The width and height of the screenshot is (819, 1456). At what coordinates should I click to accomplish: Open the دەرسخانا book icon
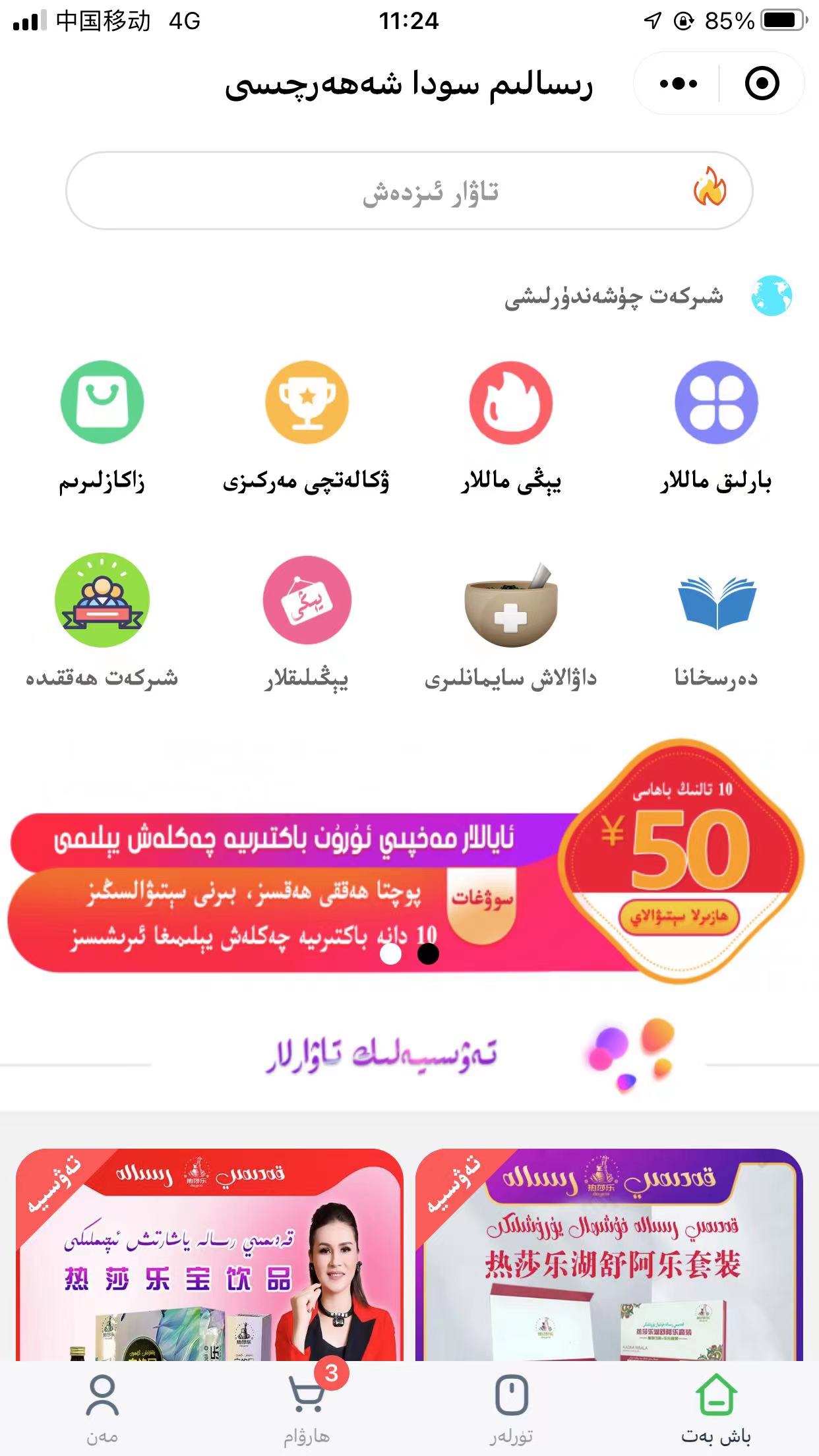point(716,601)
